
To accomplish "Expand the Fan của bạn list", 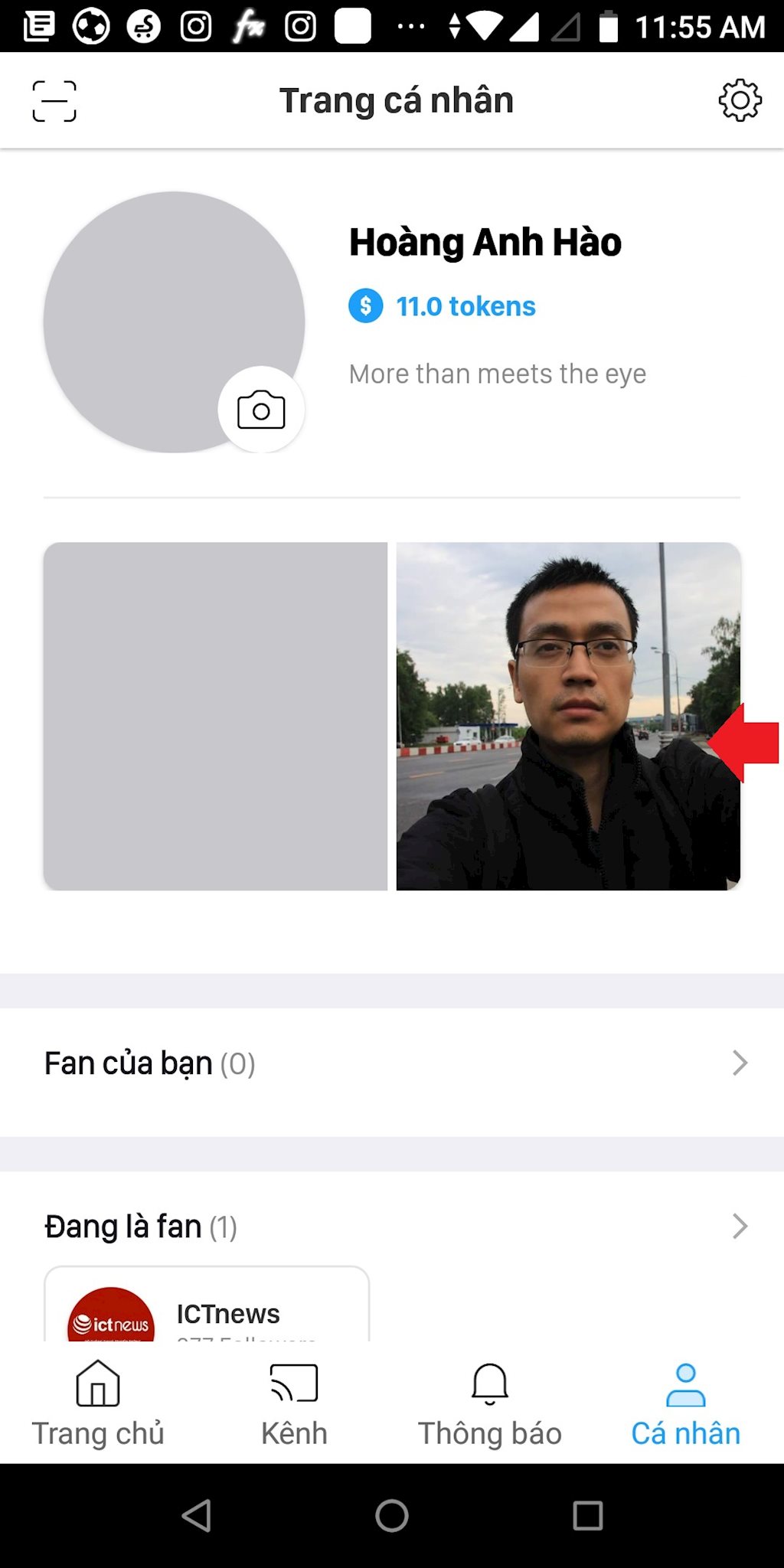I will pyautogui.click(x=392, y=1062).
